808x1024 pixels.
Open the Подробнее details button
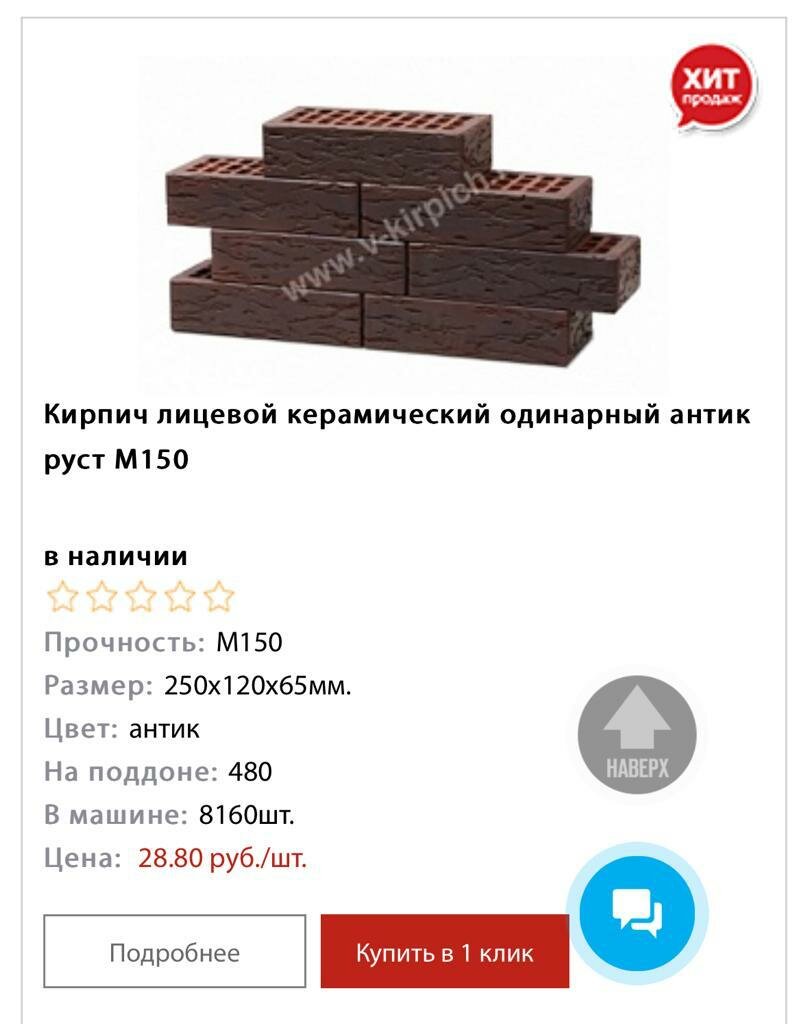[x=174, y=951]
